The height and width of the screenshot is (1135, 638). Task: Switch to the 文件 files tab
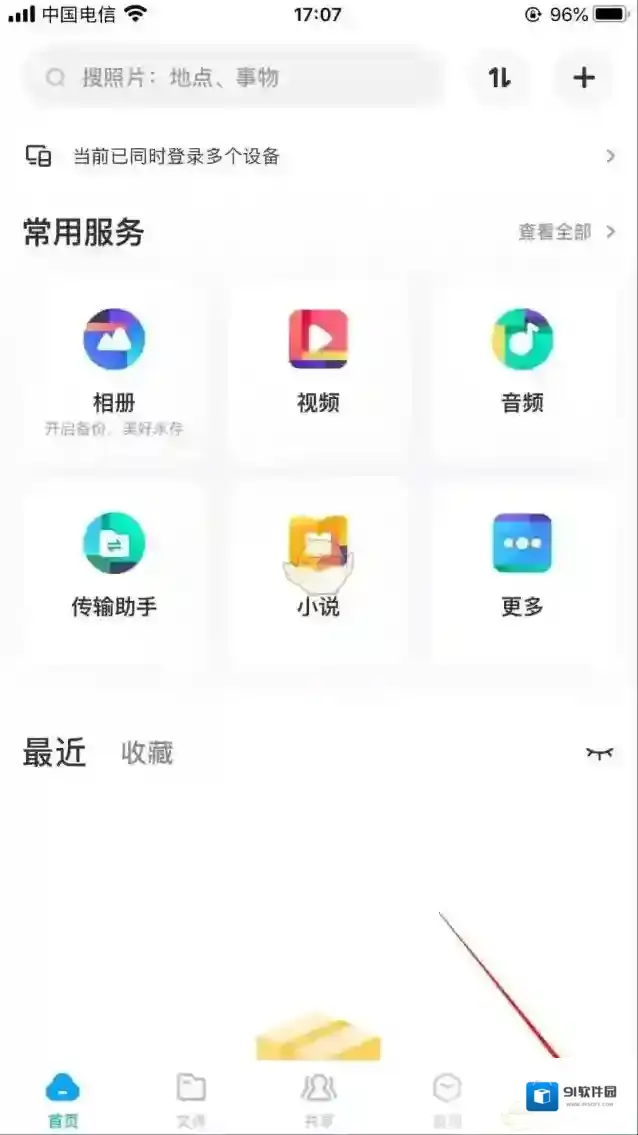click(190, 1100)
